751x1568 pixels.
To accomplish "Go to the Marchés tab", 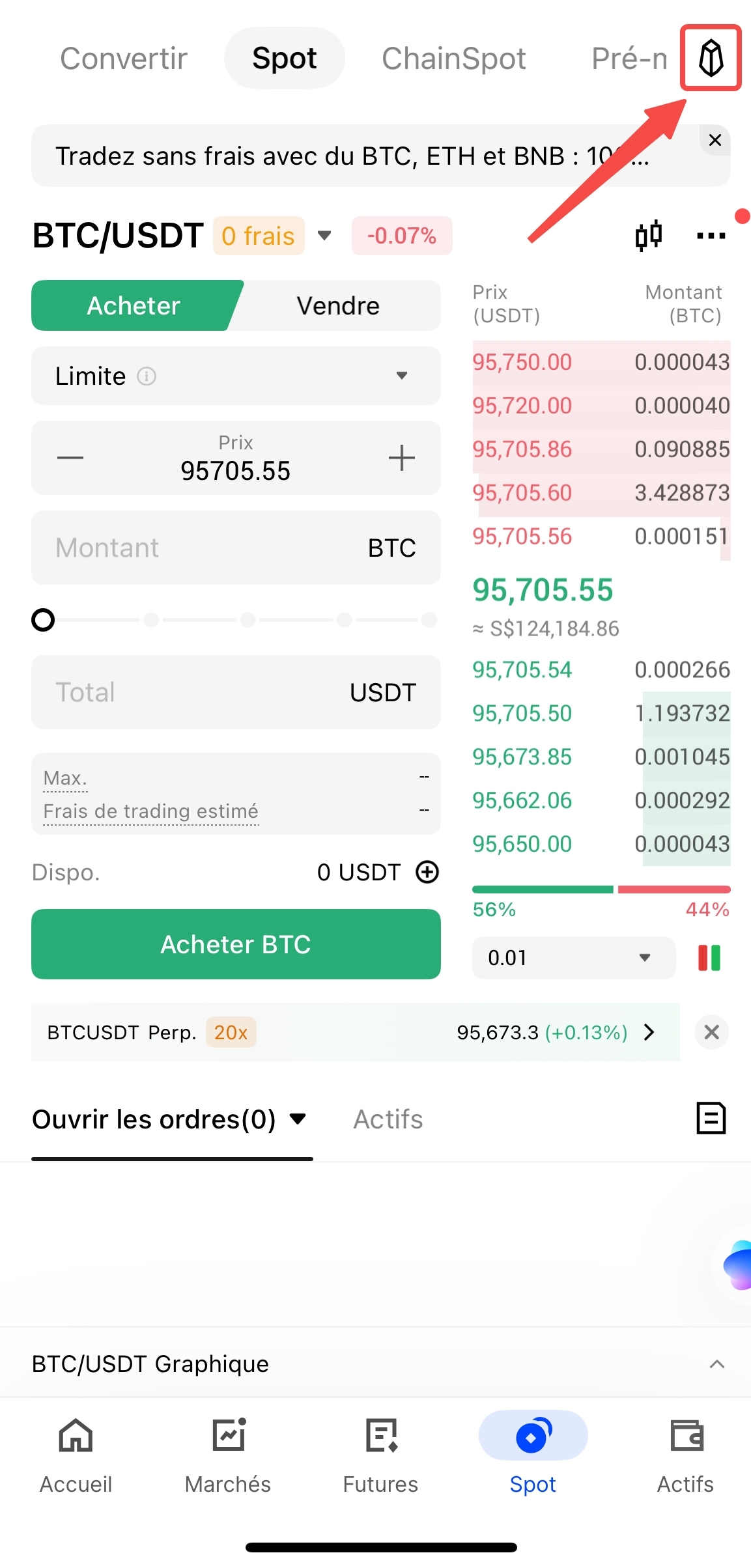I will pos(228,1456).
